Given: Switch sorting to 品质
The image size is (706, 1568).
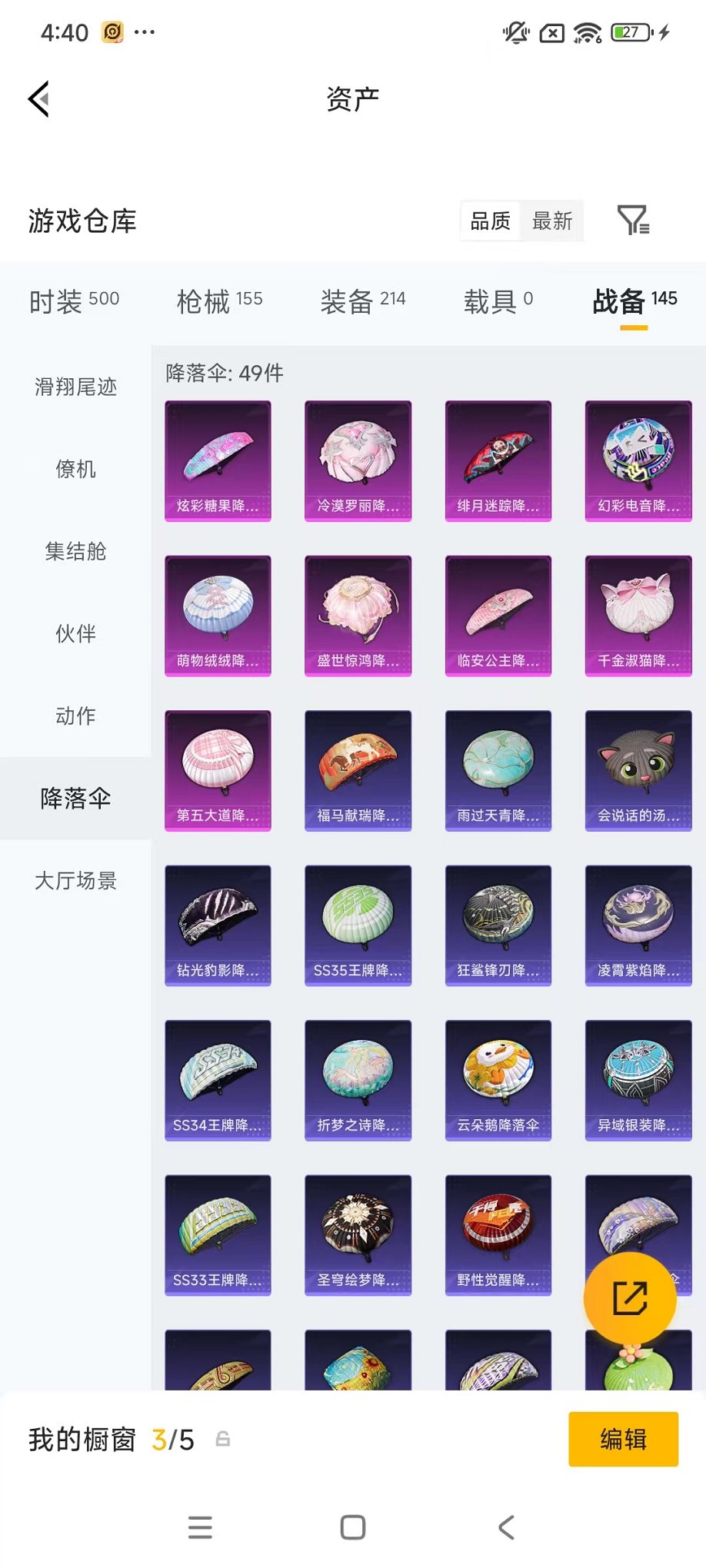Looking at the screenshot, I should pos(490,221).
